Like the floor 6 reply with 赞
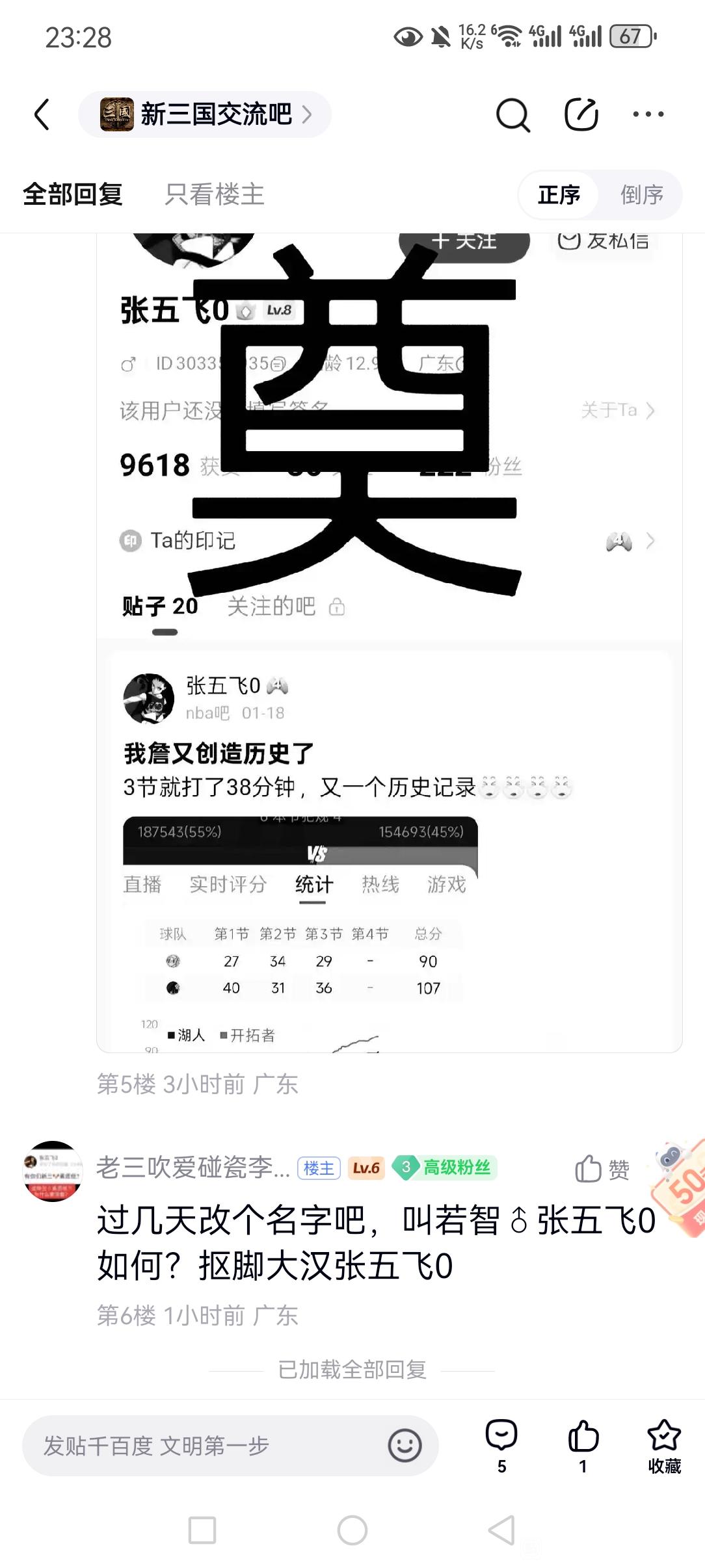 602,1169
